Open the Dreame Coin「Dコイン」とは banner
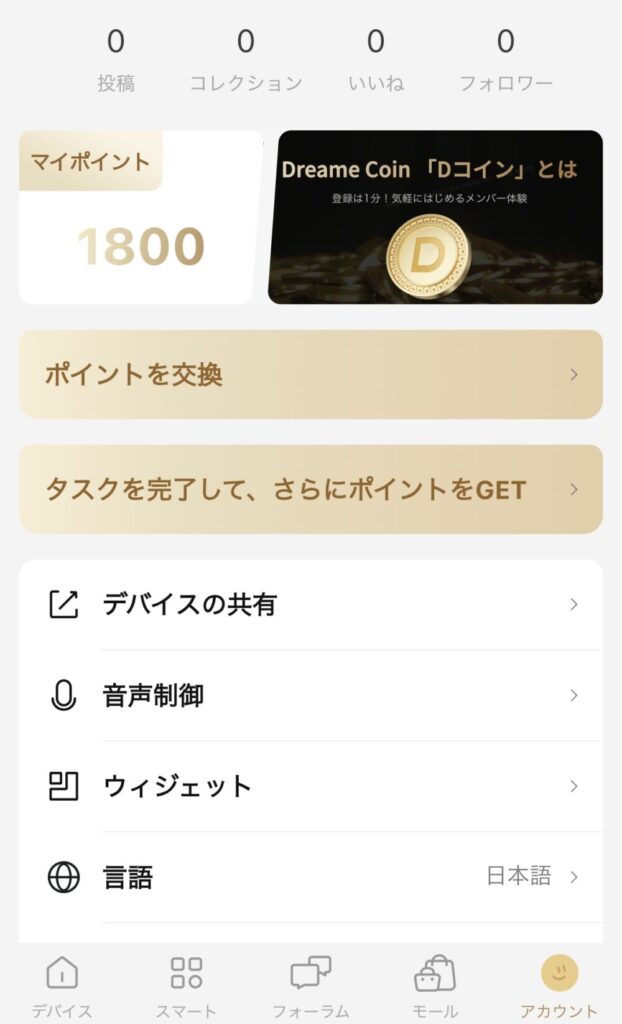 [x=435, y=217]
